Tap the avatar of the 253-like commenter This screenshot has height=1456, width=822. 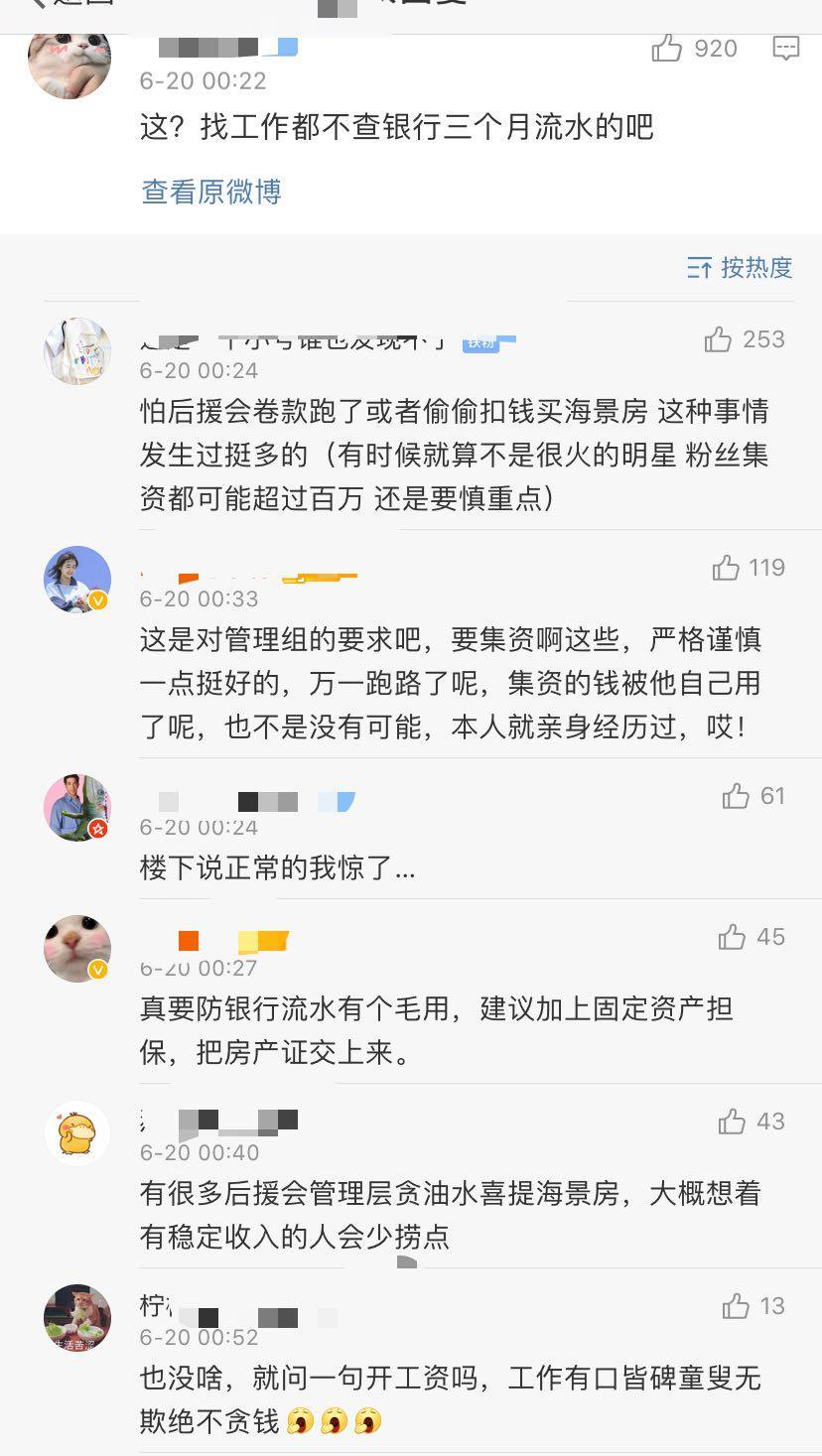pos(76,351)
